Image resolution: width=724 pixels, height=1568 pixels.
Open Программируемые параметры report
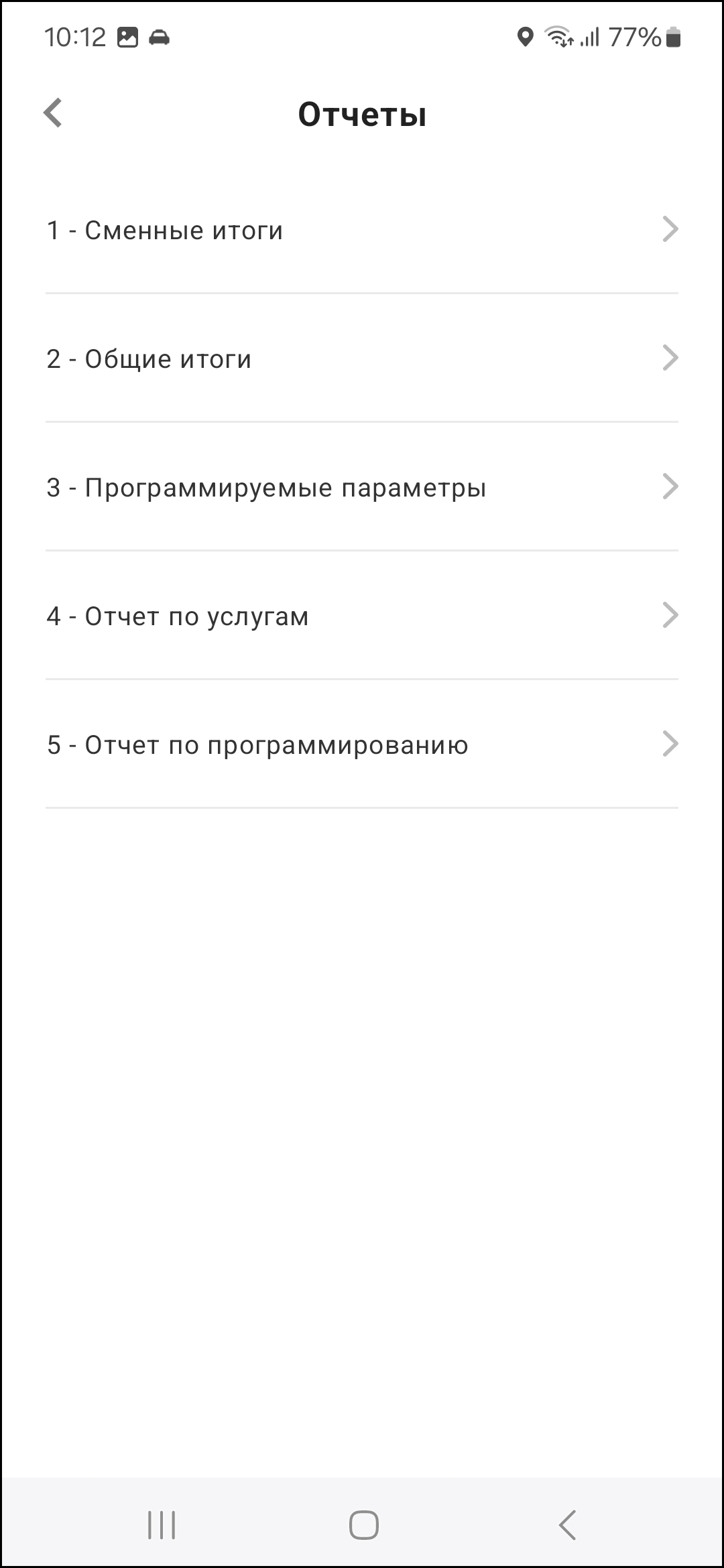click(362, 487)
